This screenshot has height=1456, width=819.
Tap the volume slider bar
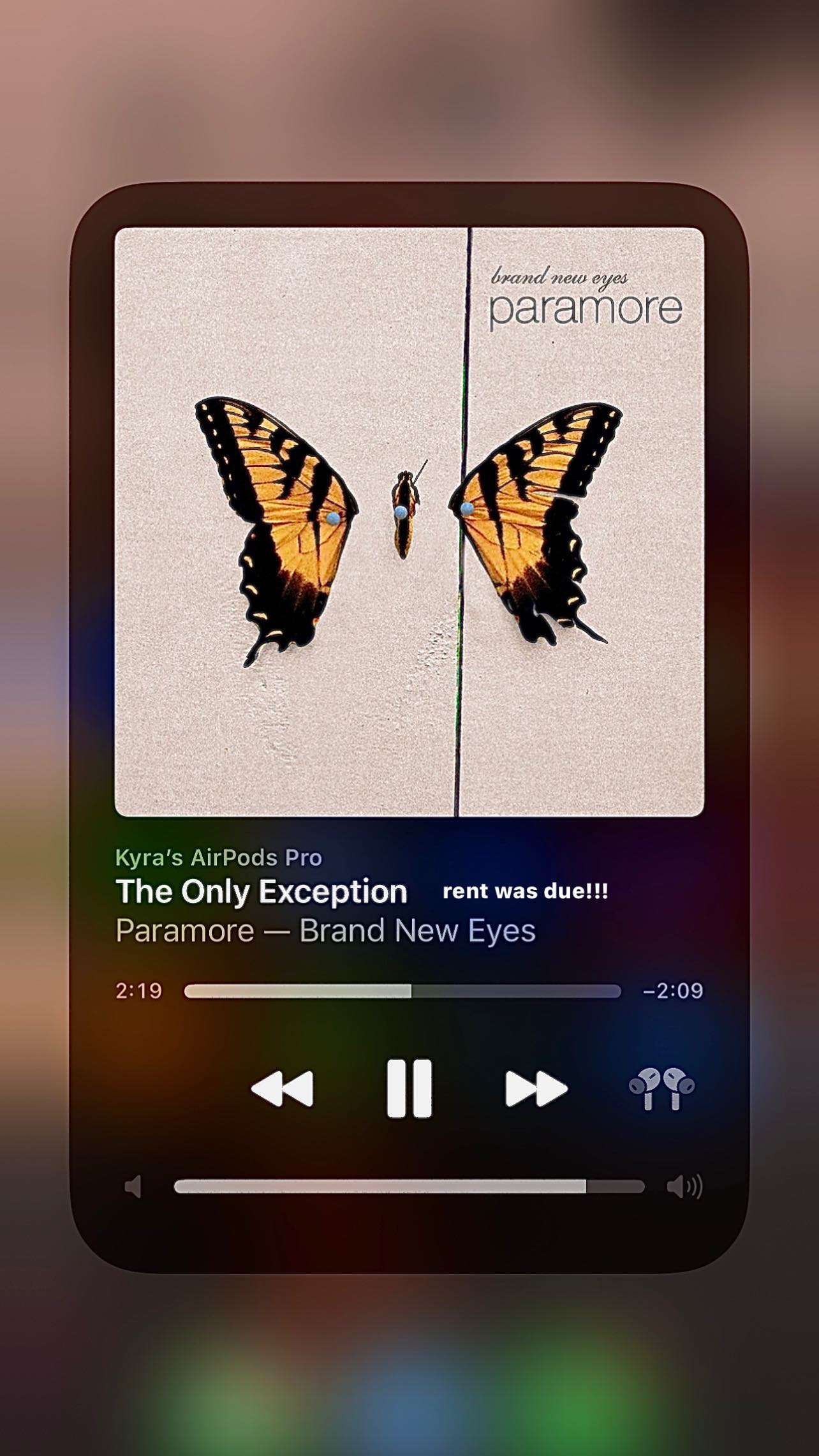click(409, 1186)
